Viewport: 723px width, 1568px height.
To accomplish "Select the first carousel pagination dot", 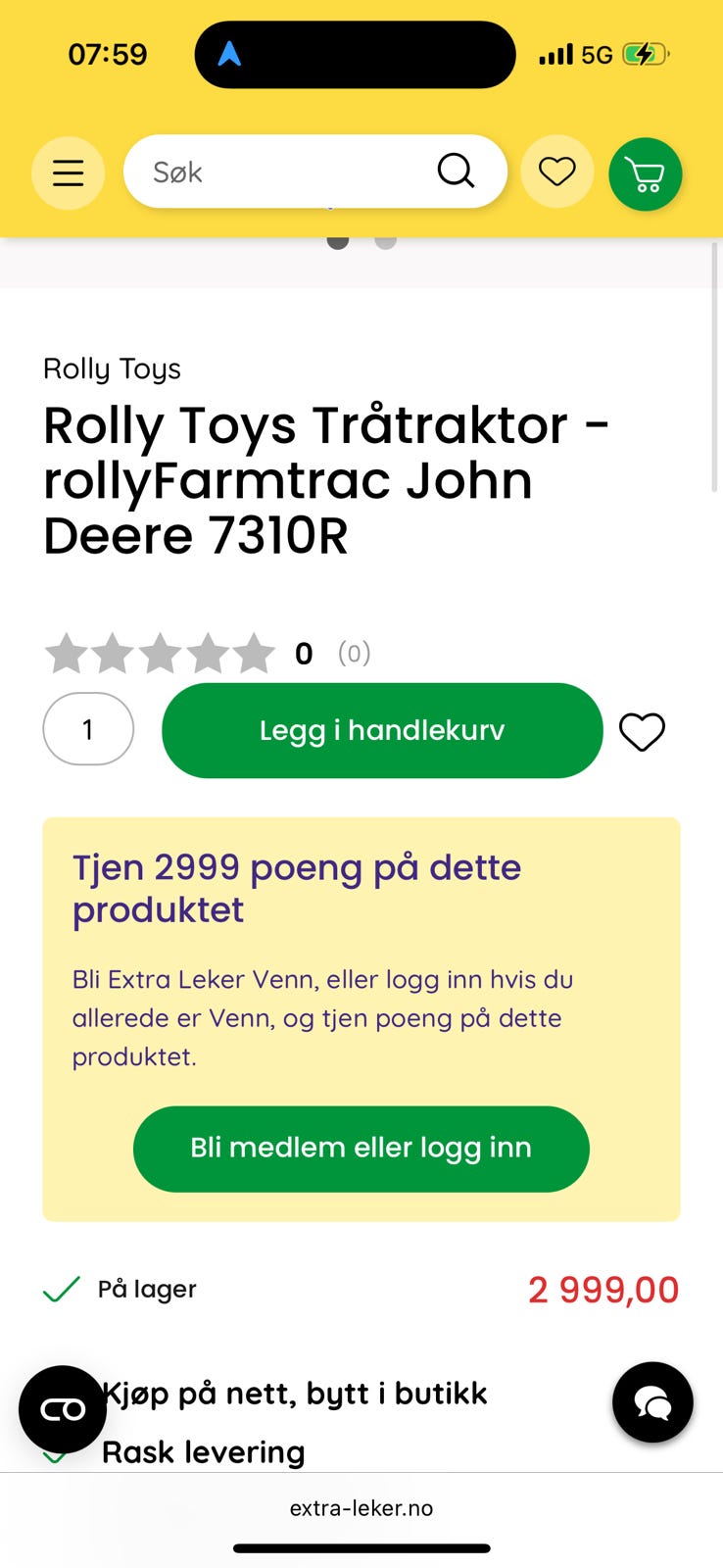I will click(x=337, y=238).
